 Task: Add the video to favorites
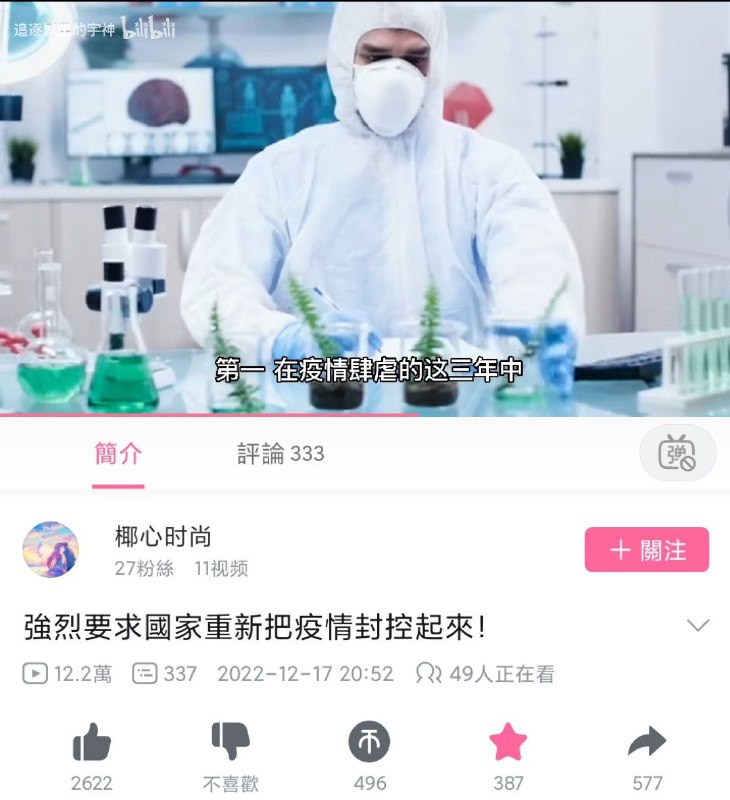coord(507,744)
